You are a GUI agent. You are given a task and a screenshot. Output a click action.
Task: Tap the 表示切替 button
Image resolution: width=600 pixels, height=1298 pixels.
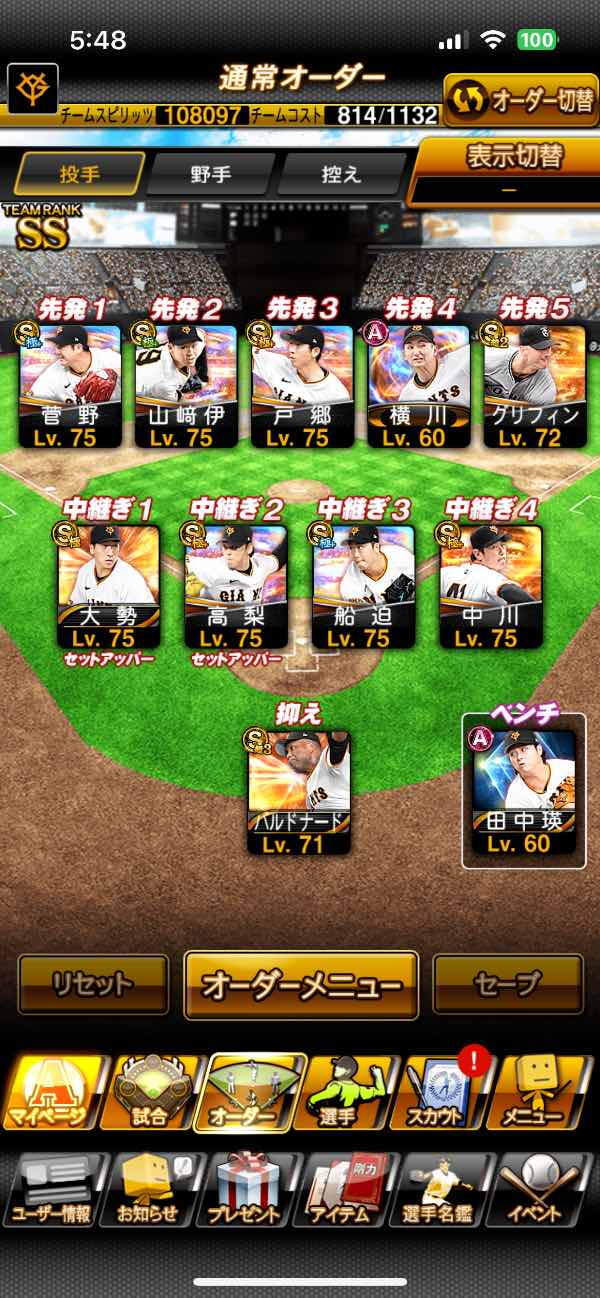(x=508, y=170)
